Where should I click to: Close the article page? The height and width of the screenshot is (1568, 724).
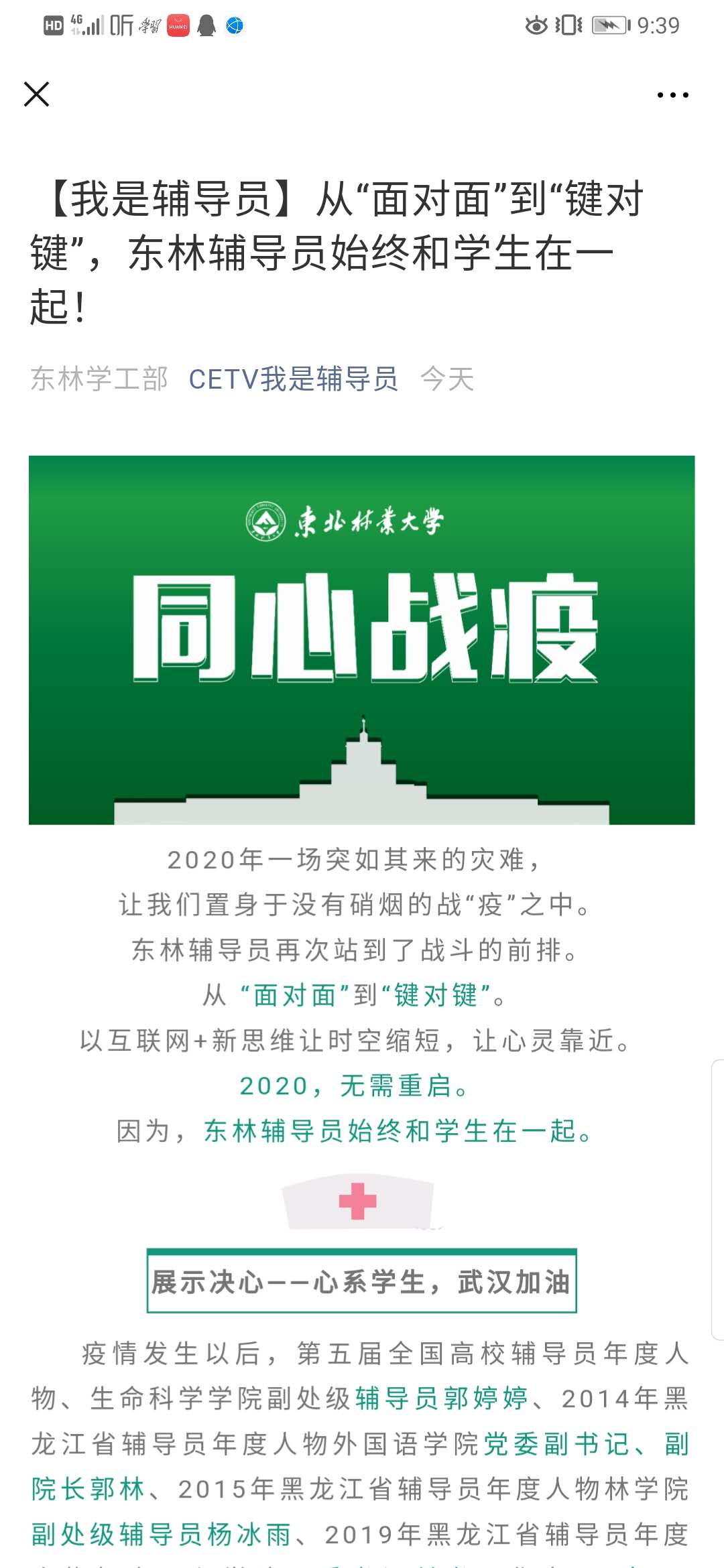click(x=37, y=94)
